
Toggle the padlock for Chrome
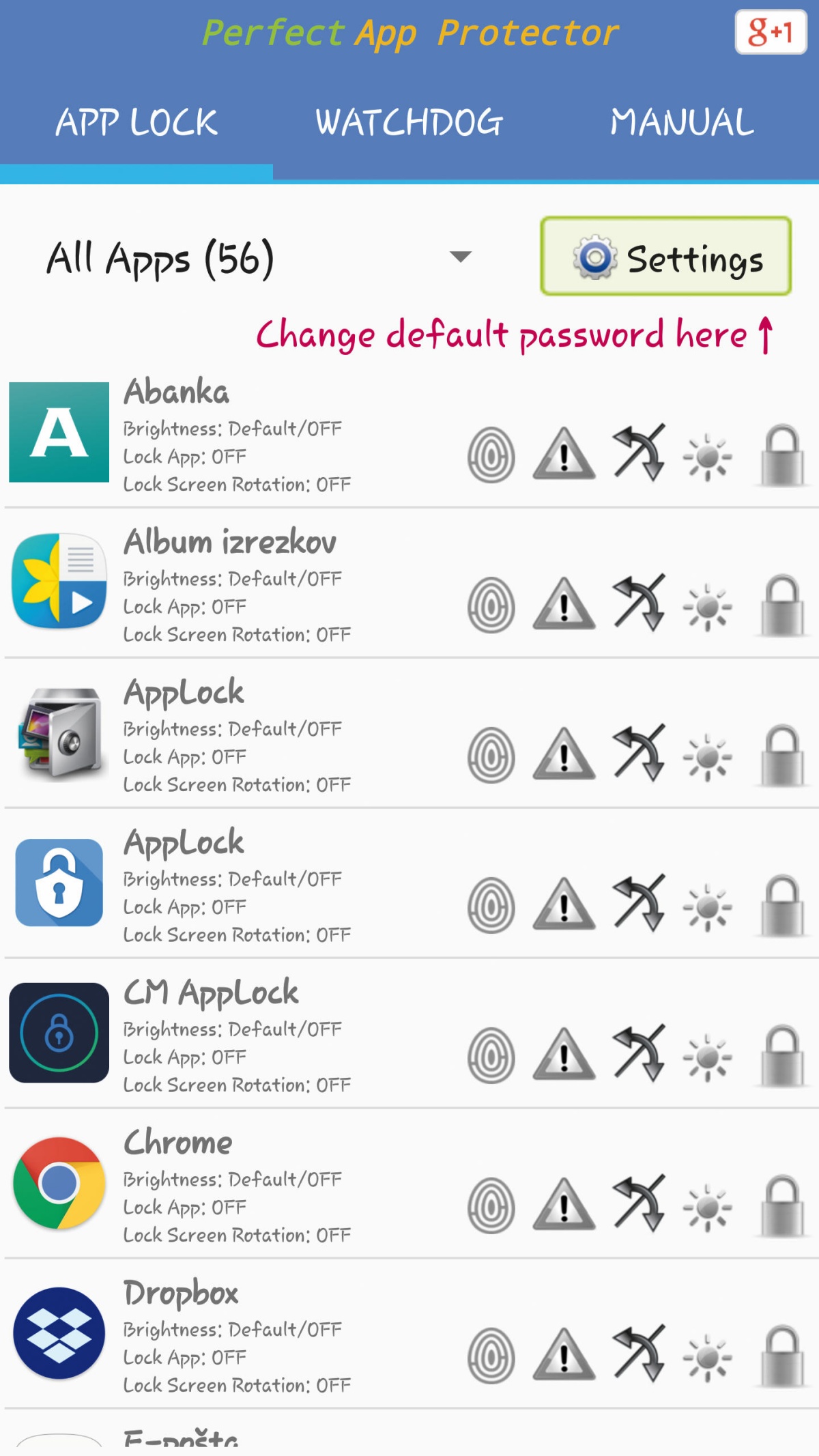pyautogui.click(x=782, y=1206)
